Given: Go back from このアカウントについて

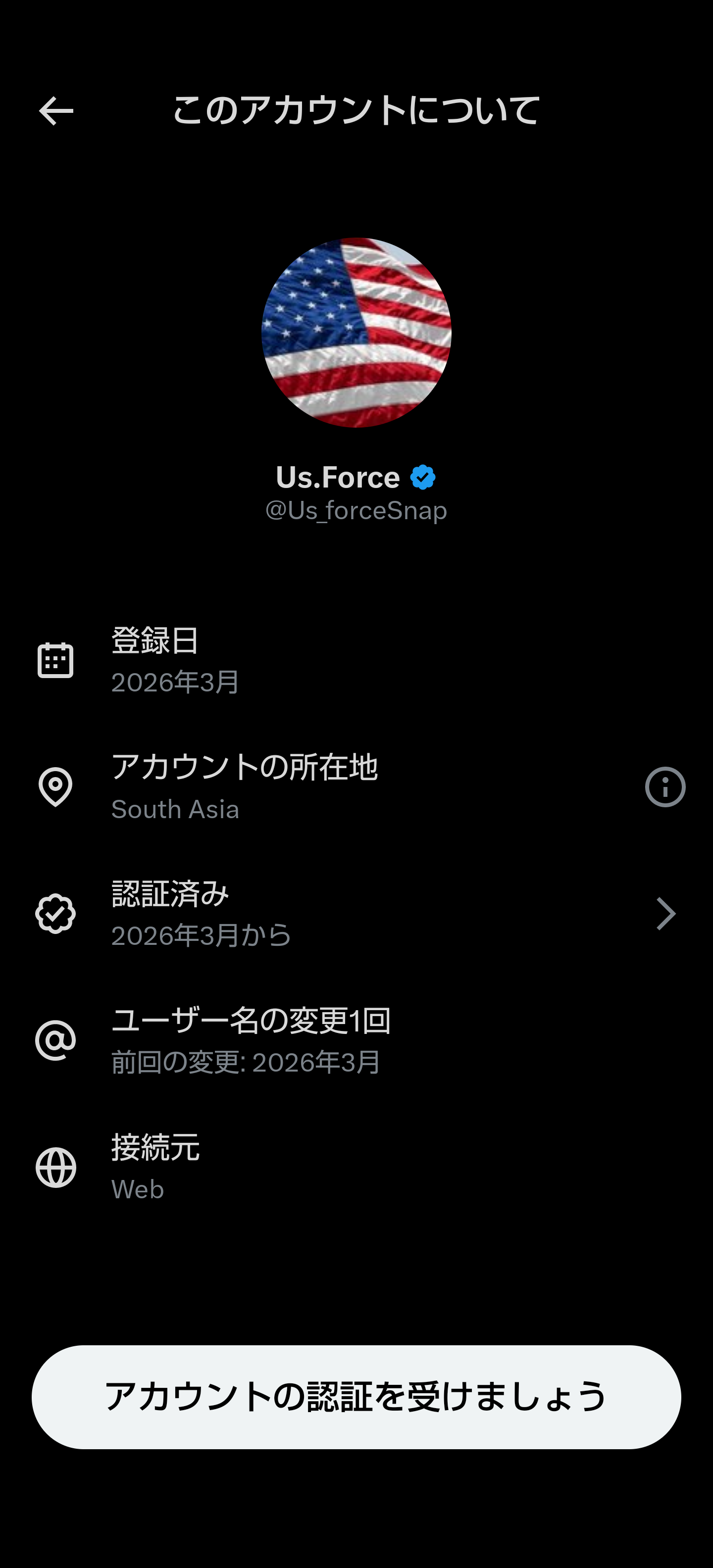Looking at the screenshot, I should click(56, 111).
